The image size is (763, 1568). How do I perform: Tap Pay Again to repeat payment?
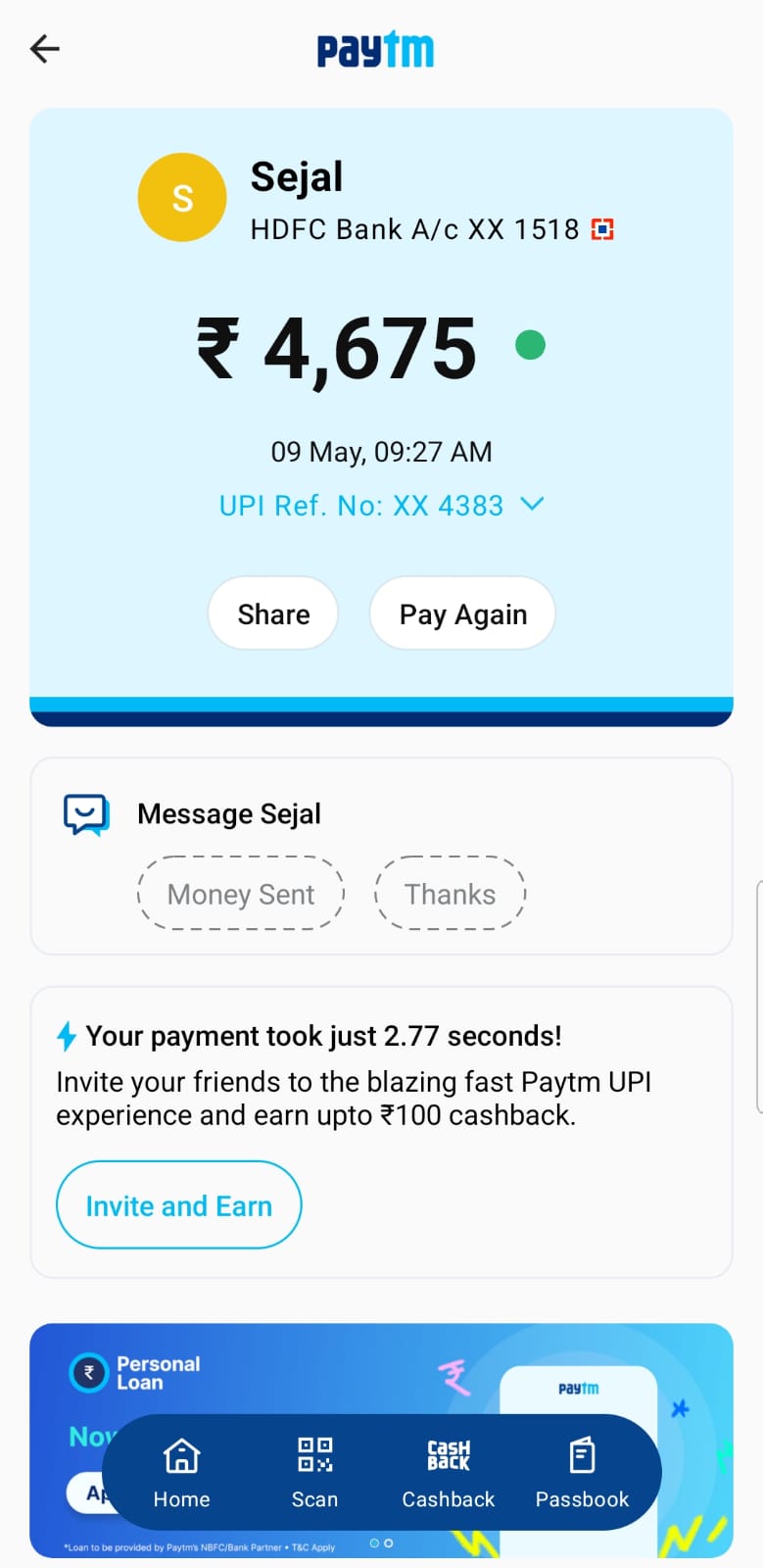click(x=462, y=613)
